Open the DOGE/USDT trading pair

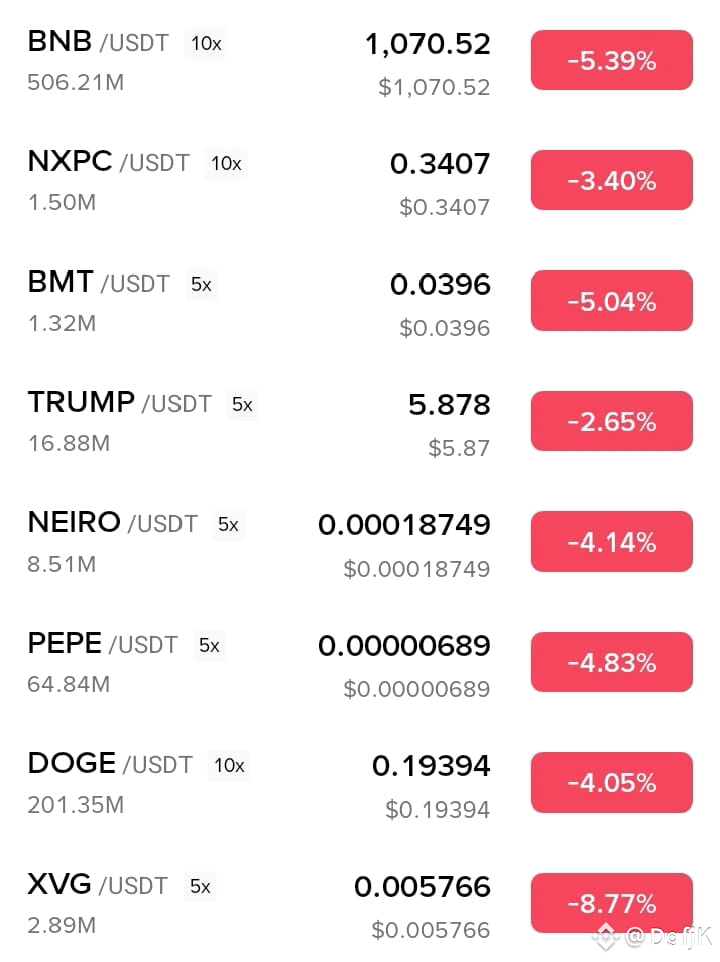tap(360, 783)
